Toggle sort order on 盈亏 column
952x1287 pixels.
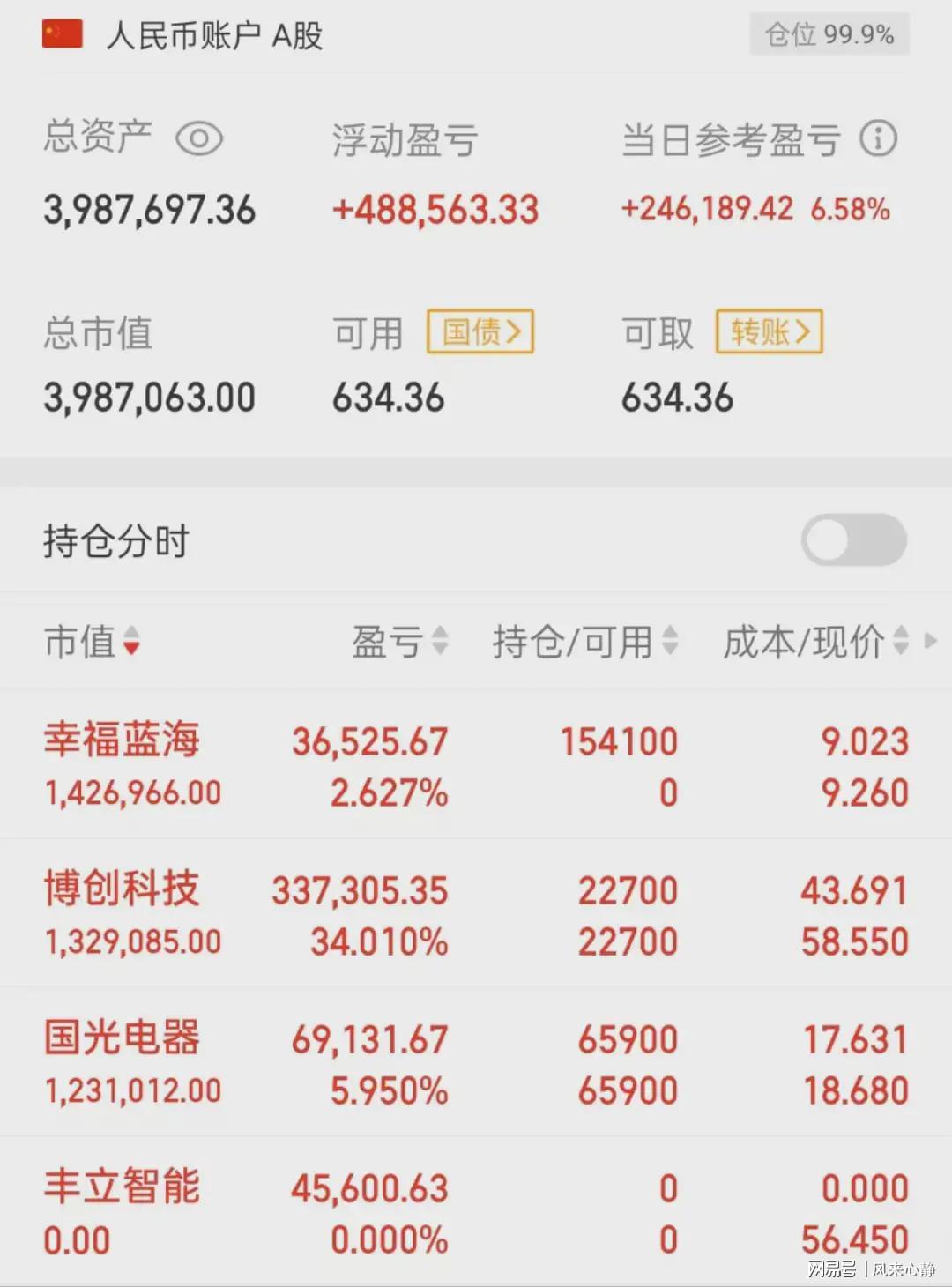[x=440, y=643]
